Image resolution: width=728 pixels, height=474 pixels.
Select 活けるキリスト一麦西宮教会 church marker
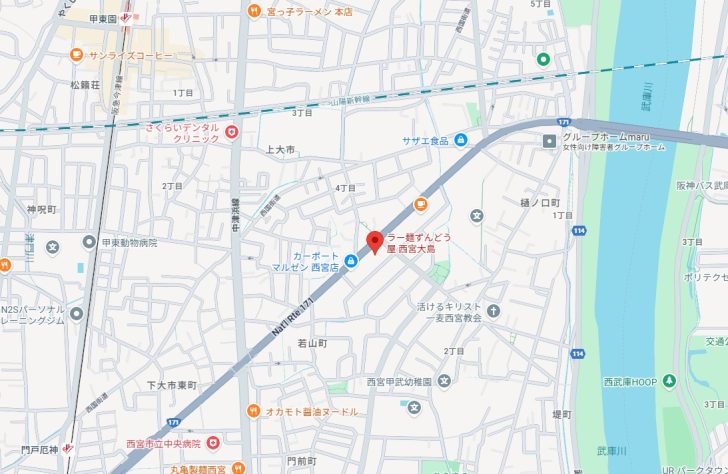493,311
